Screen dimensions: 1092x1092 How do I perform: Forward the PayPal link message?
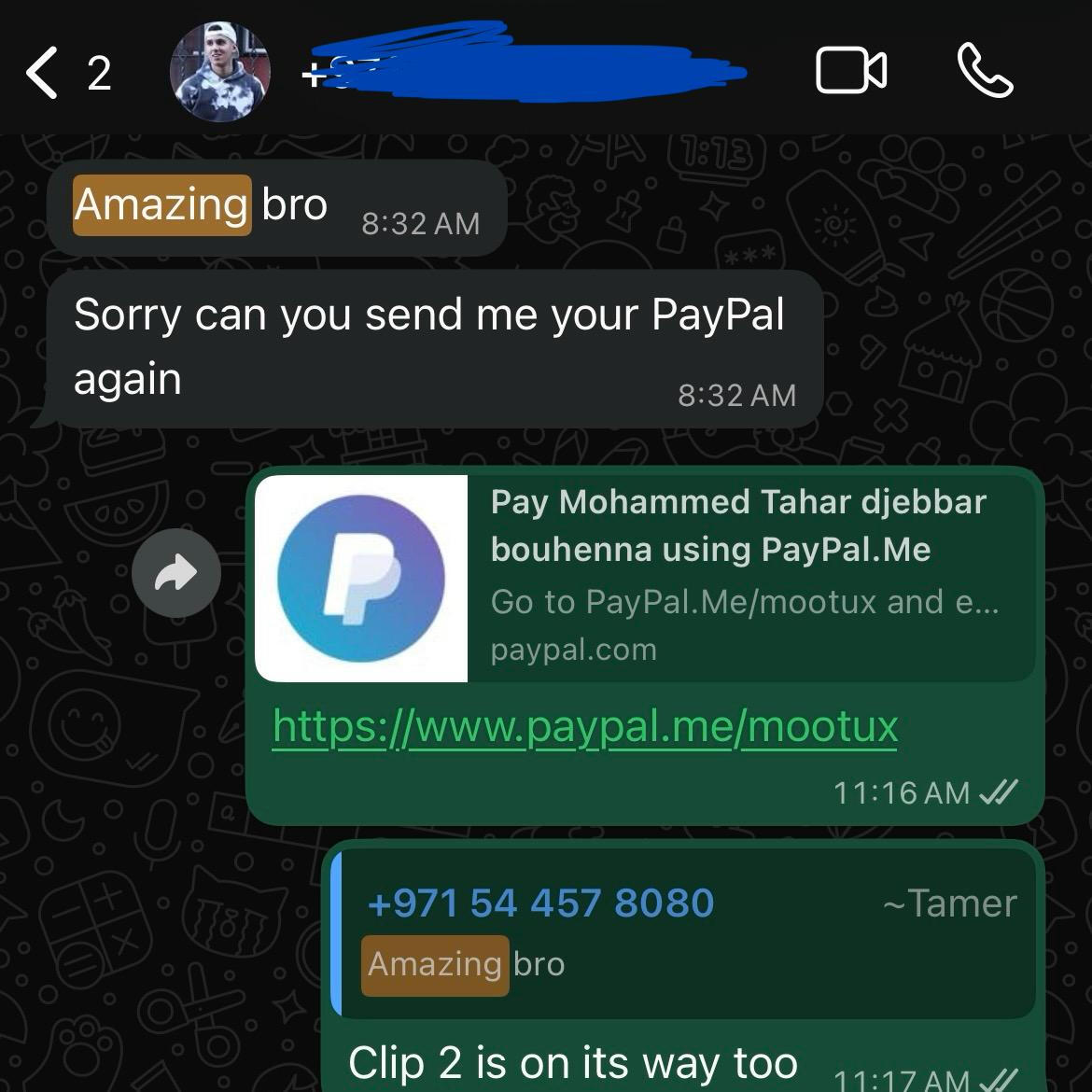176,573
